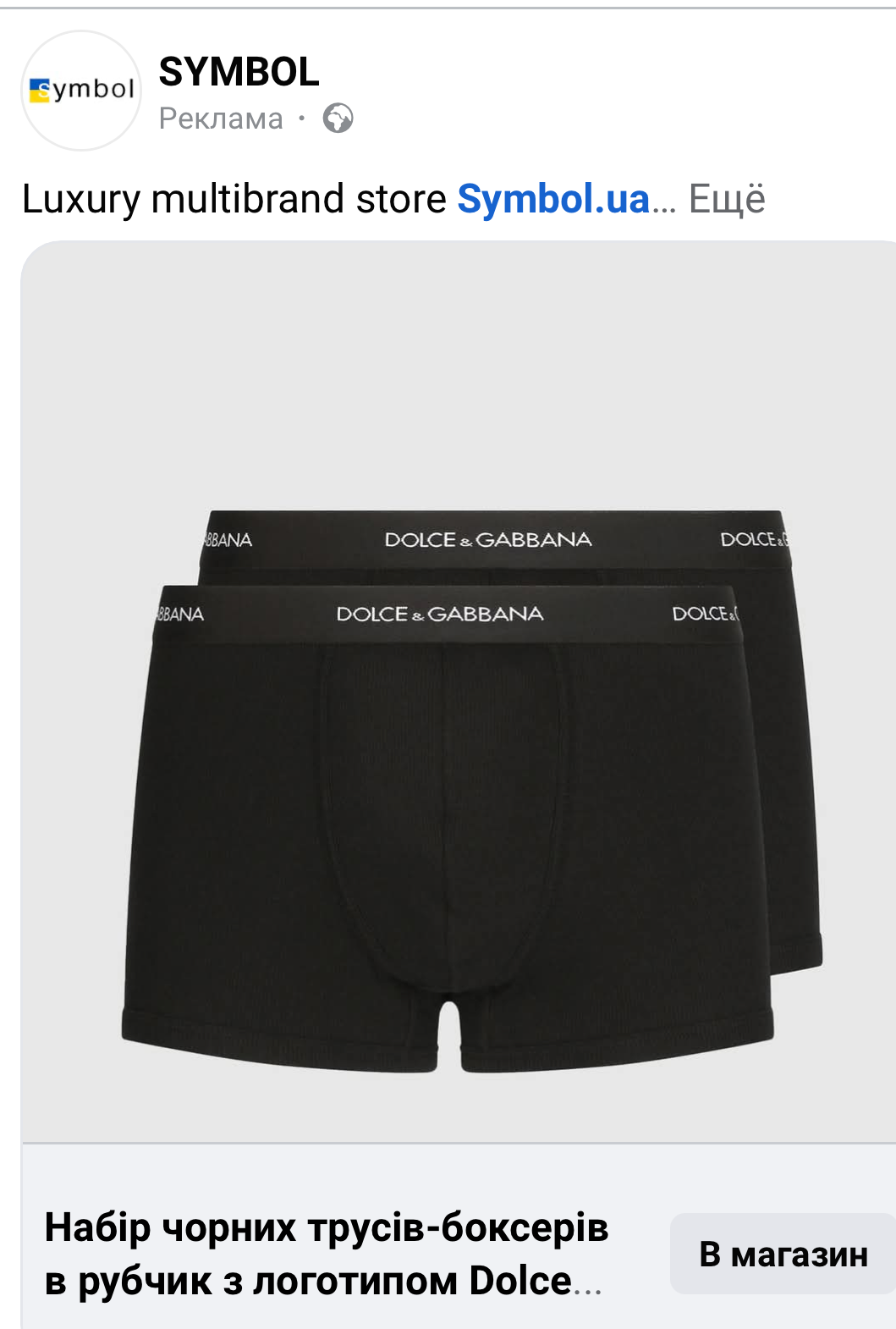This screenshot has height=1329, width=896.
Task: Open the SYMBOL page profile picture
Action: 81,91
